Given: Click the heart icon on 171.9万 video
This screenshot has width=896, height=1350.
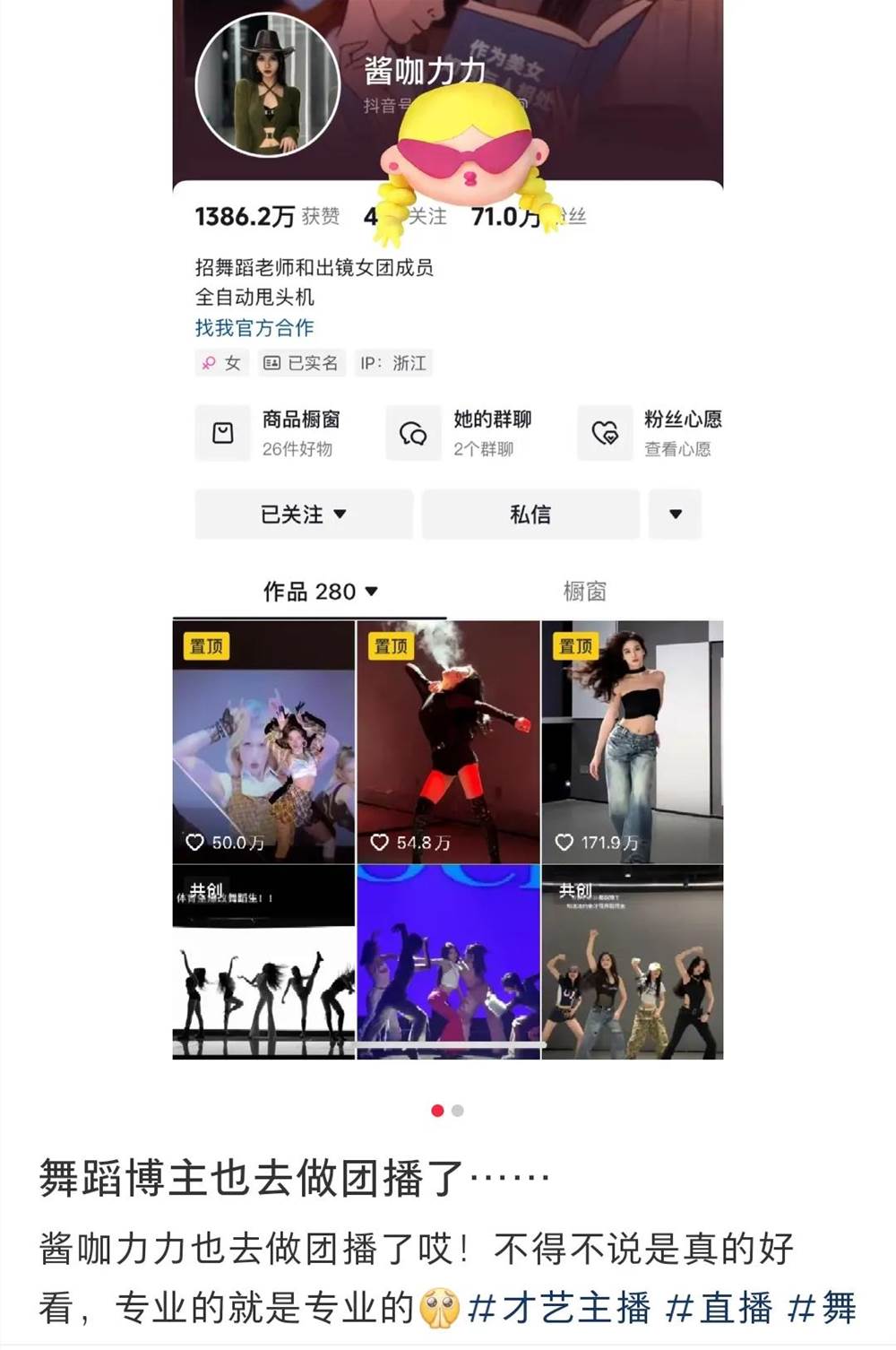Looking at the screenshot, I should click(564, 841).
